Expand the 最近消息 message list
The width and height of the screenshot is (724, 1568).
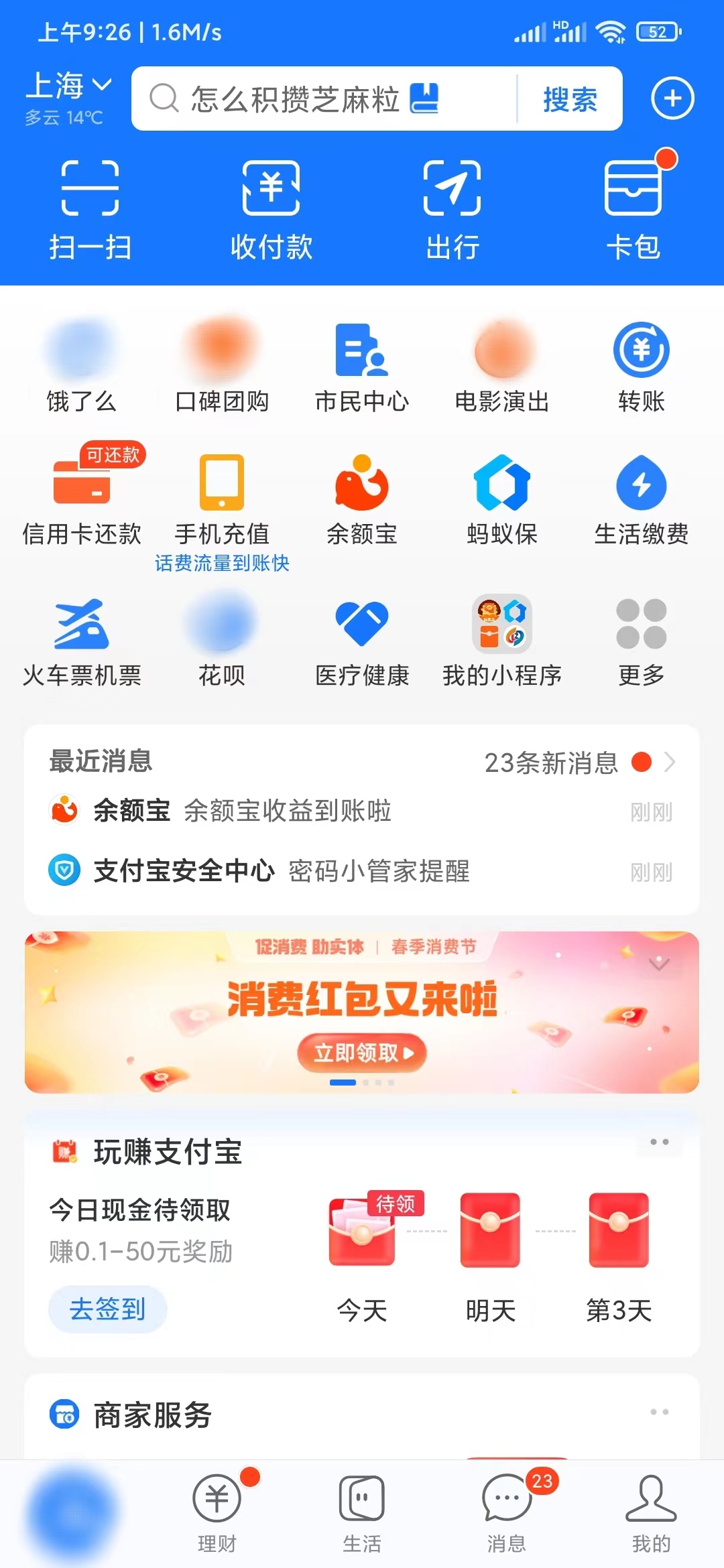click(672, 763)
